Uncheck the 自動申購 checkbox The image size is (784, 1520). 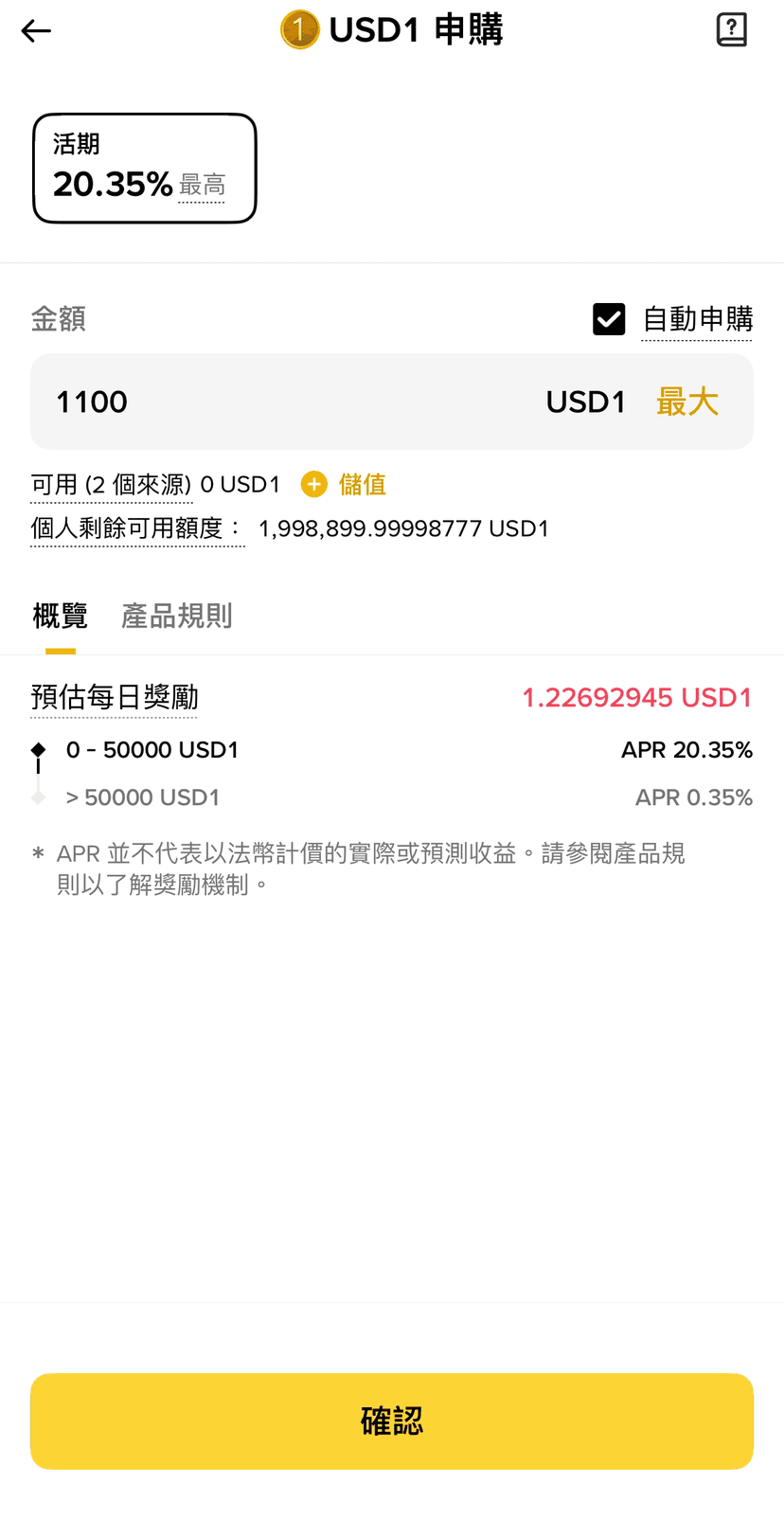click(609, 319)
